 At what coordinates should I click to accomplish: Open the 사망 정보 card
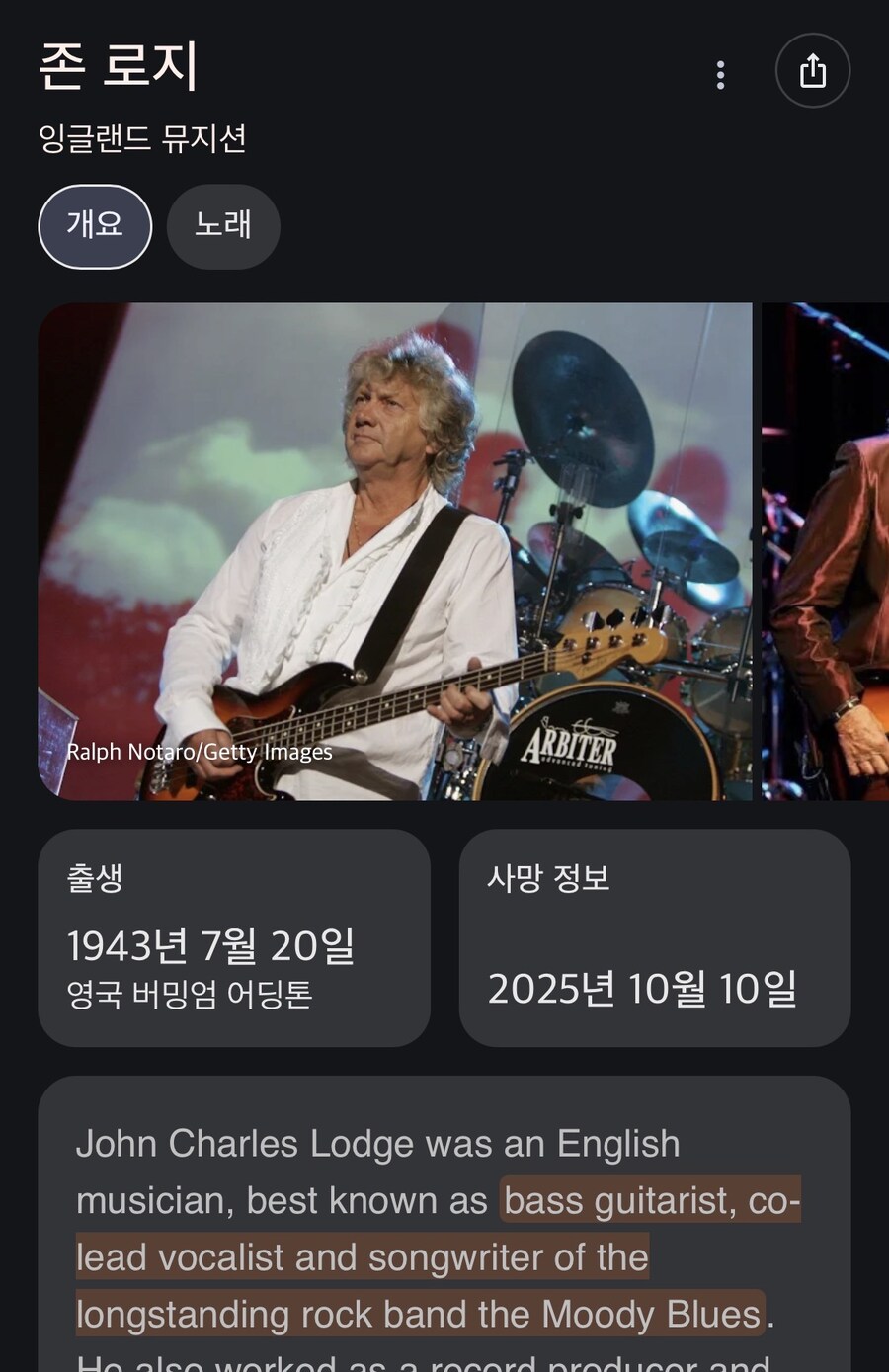pos(654,937)
